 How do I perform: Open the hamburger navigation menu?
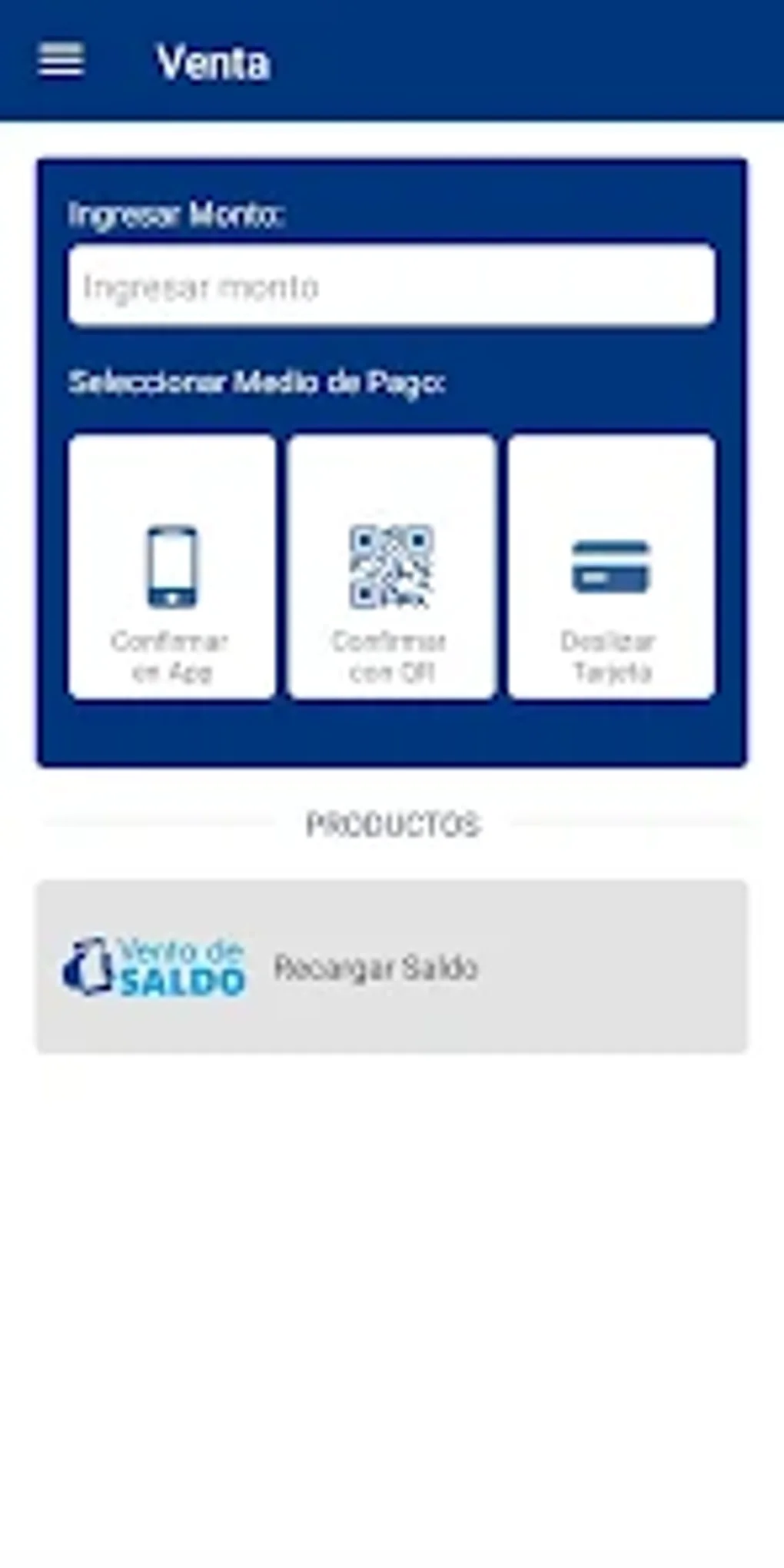click(61, 61)
